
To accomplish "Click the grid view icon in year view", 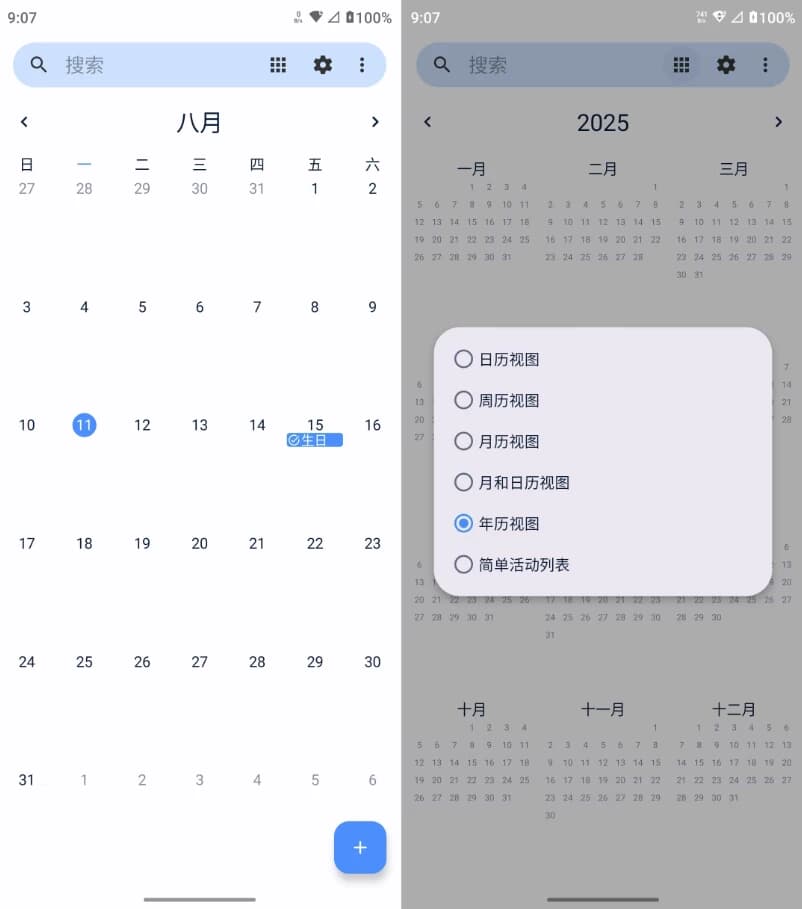I will point(682,65).
